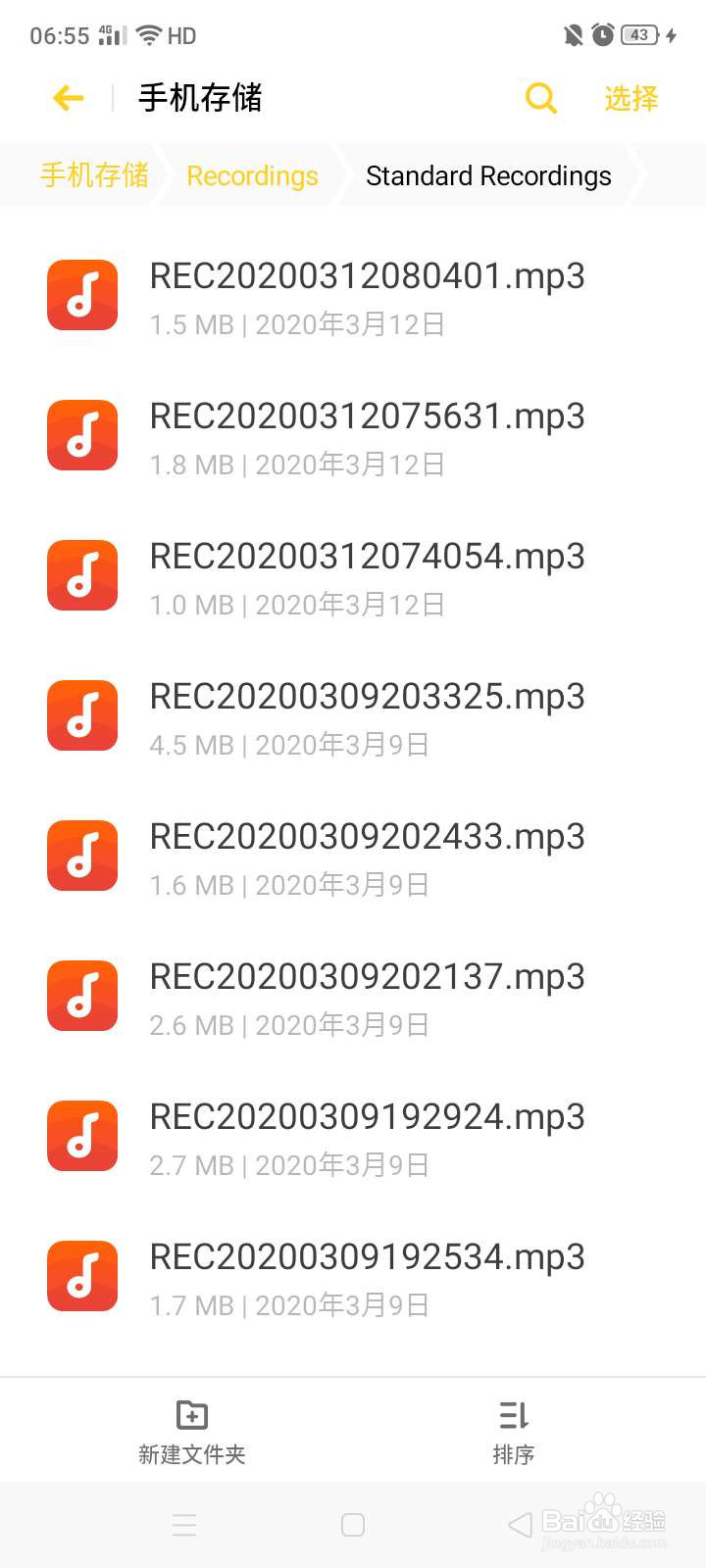
Task: Play REC20200312075631.mp3
Action: (x=353, y=436)
